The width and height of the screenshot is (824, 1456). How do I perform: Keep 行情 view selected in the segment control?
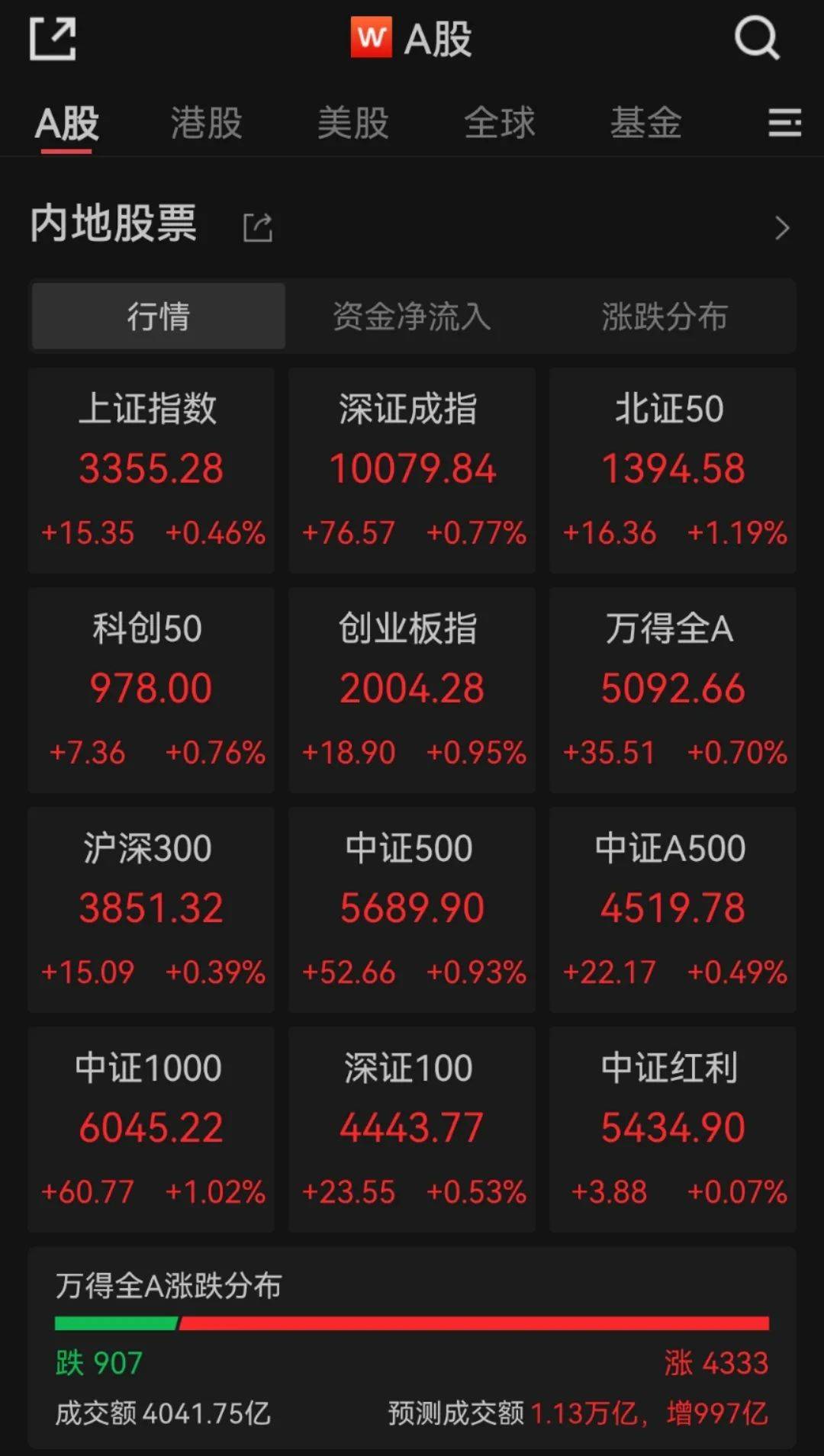click(158, 316)
